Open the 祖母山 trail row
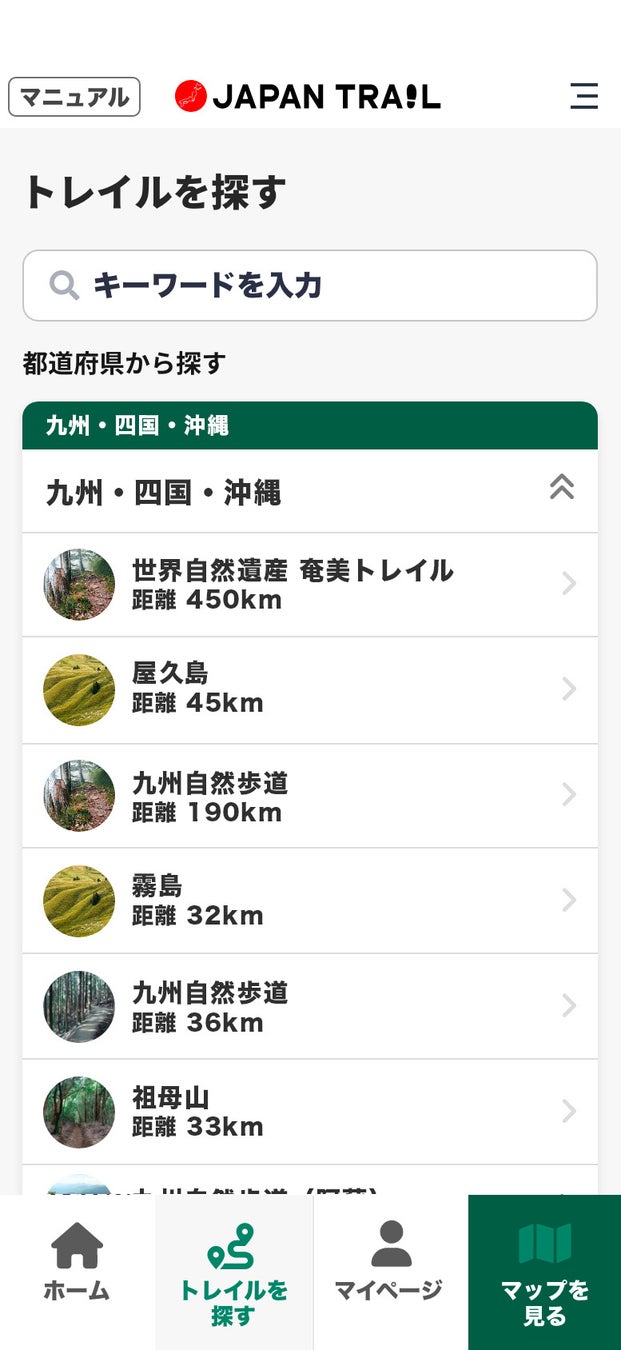The width and height of the screenshot is (621, 1350). click(x=310, y=1112)
